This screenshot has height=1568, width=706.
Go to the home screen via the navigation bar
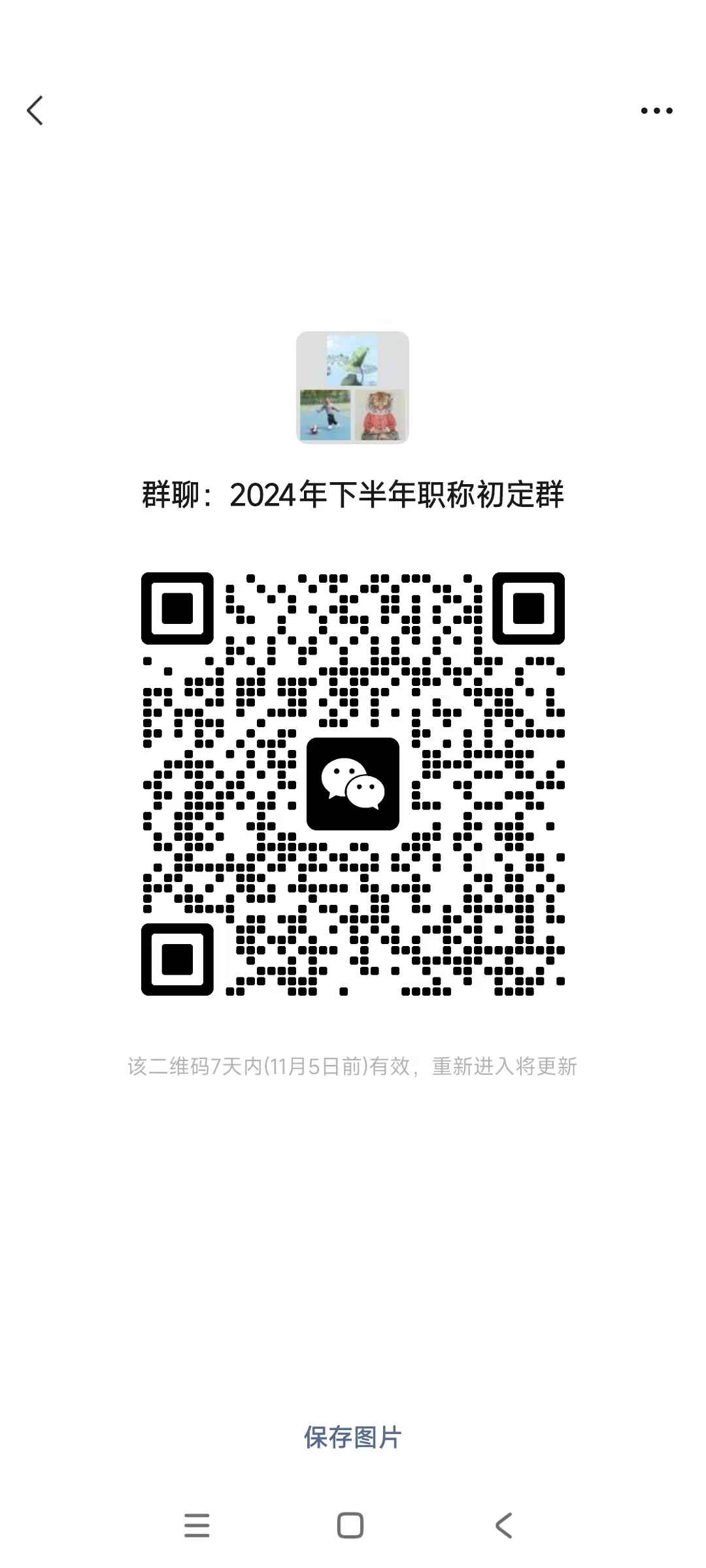point(350,1526)
